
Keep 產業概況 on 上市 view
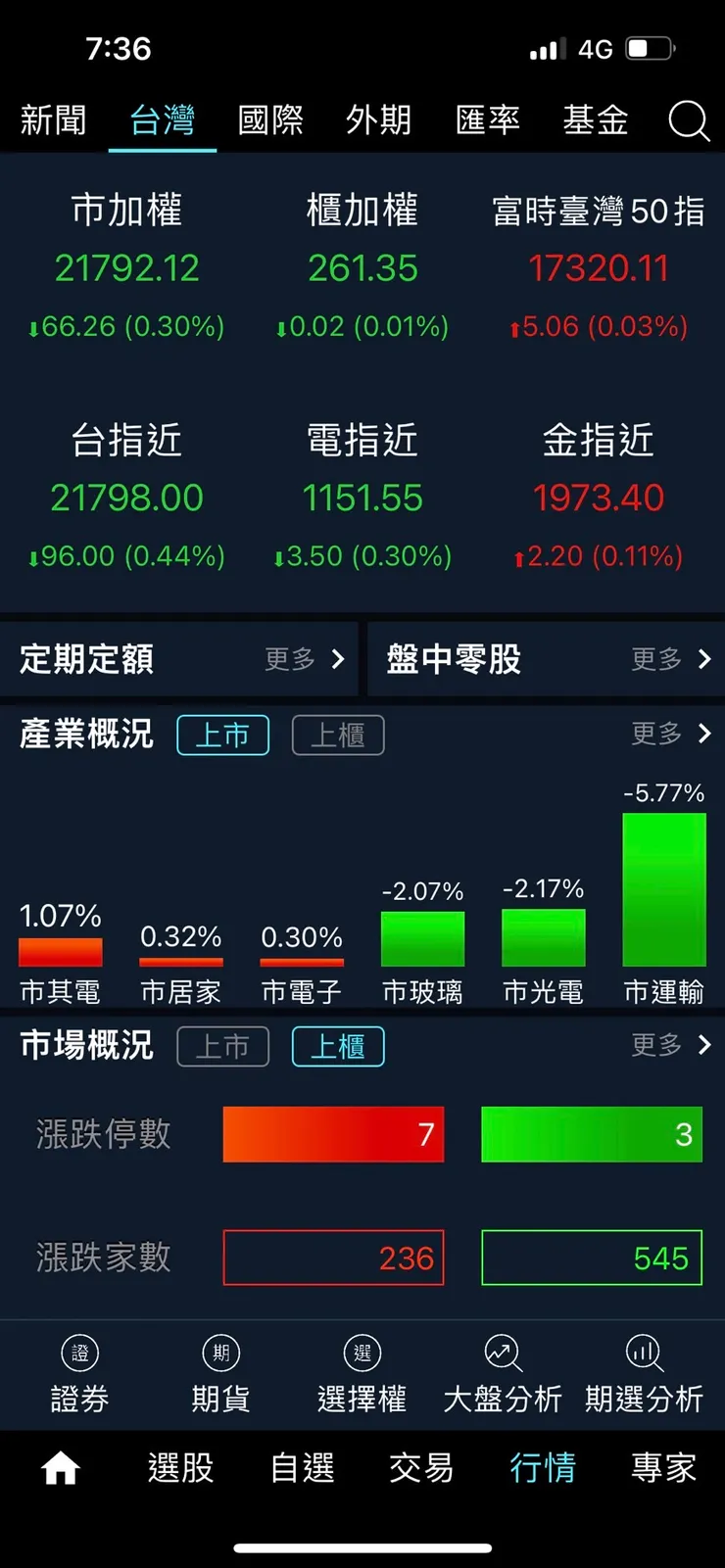click(x=222, y=735)
